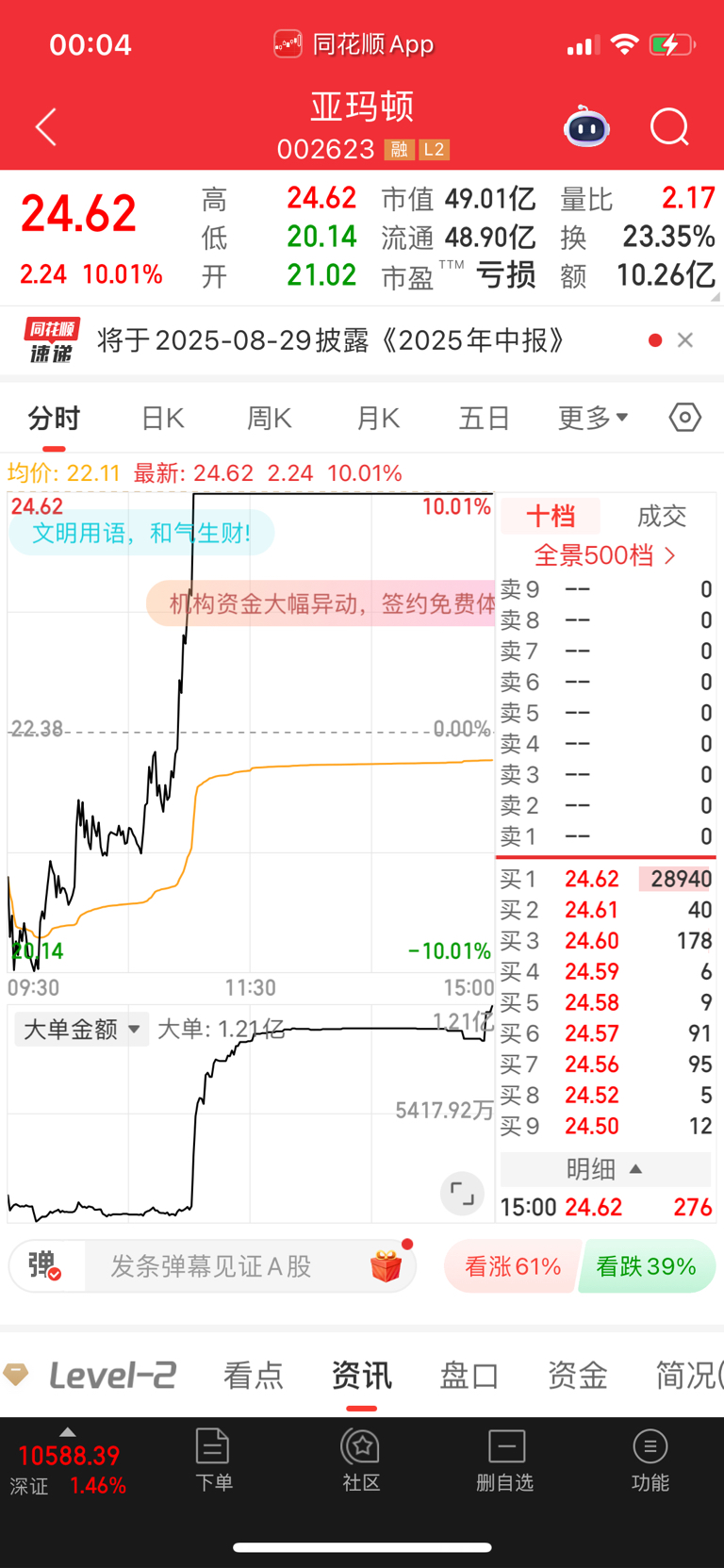Open stock search magnifier
This screenshot has height=1568, width=724.
point(669,126)
